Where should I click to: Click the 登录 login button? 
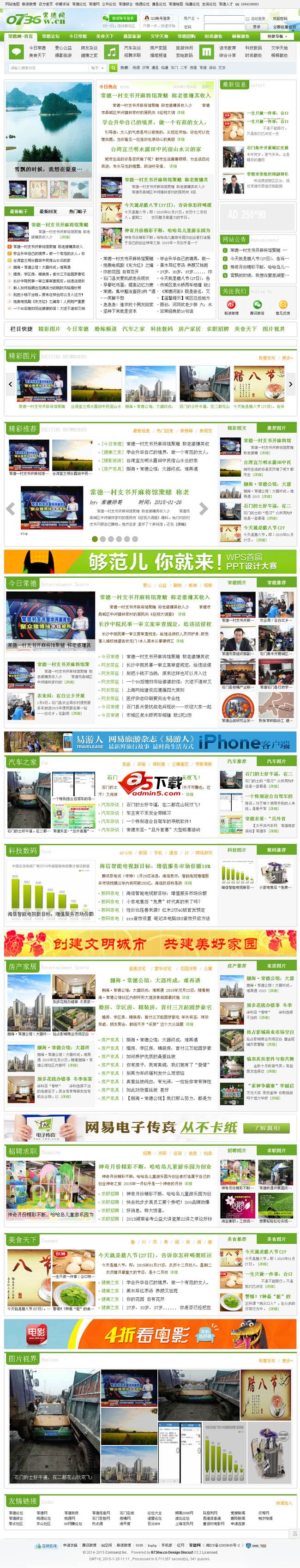pyautogui.click(x=256, y=27)
